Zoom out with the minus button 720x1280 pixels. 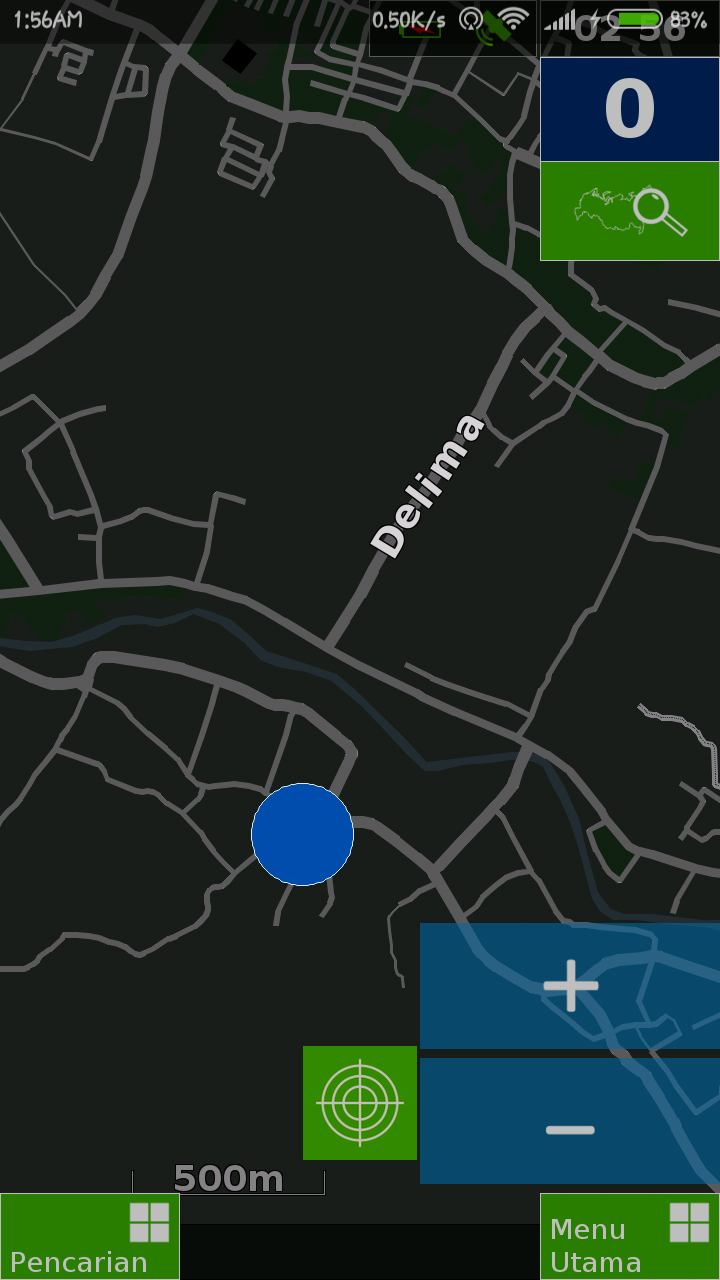569,1128
